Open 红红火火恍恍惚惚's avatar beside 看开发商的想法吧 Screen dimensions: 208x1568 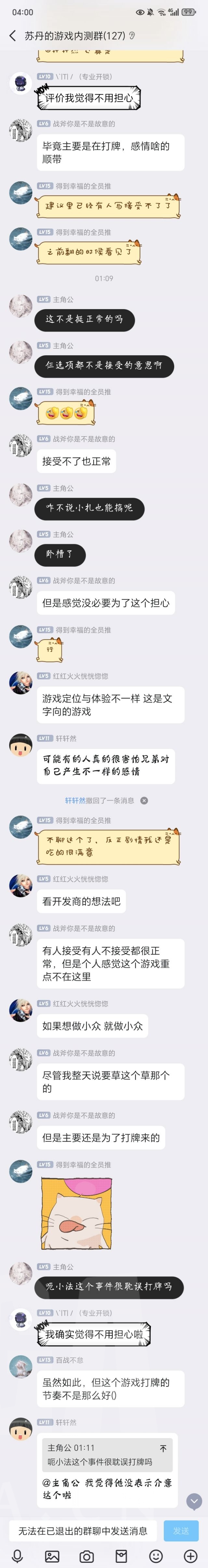tap(21, 885)
